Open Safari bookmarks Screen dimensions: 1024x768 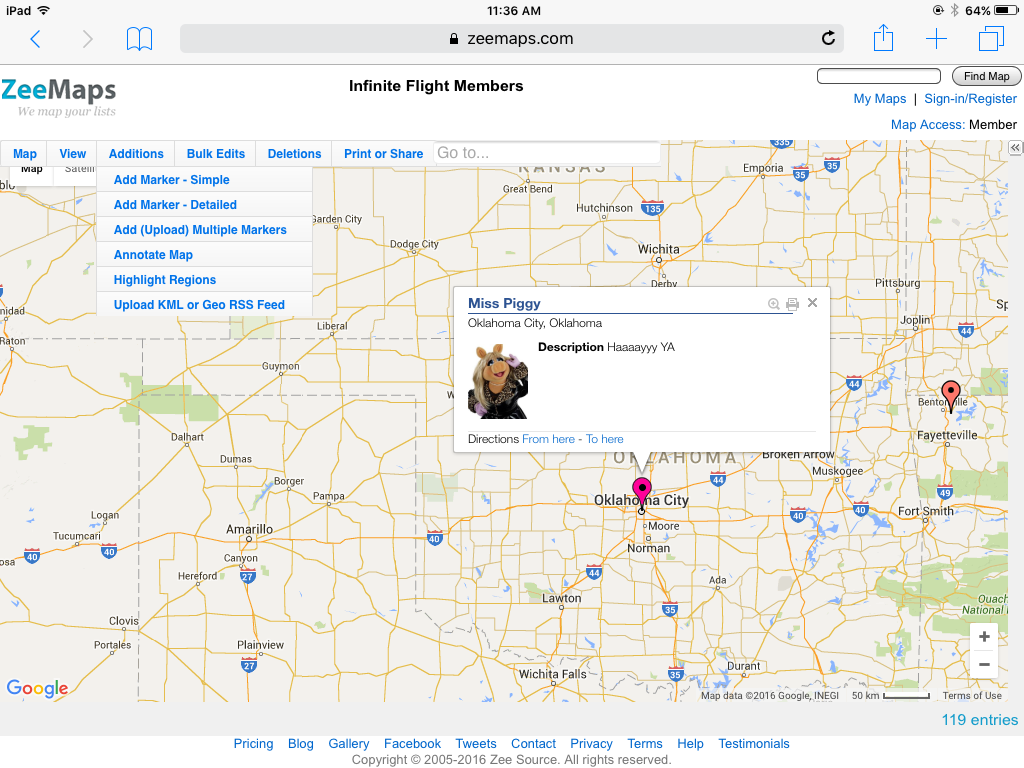(x=139, y=39)
